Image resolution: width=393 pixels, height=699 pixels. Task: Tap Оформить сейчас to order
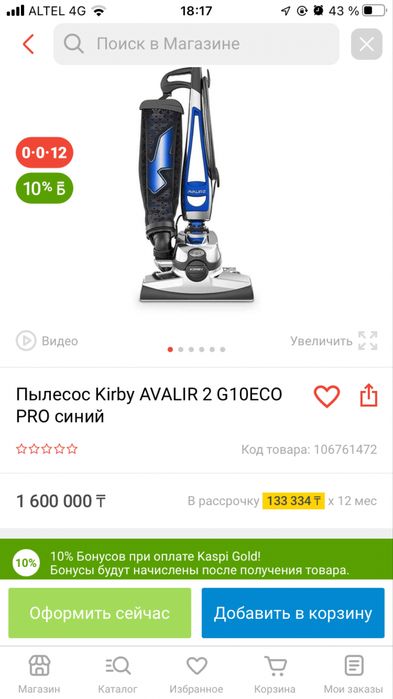pyautogui.click(x=100, y=613)
